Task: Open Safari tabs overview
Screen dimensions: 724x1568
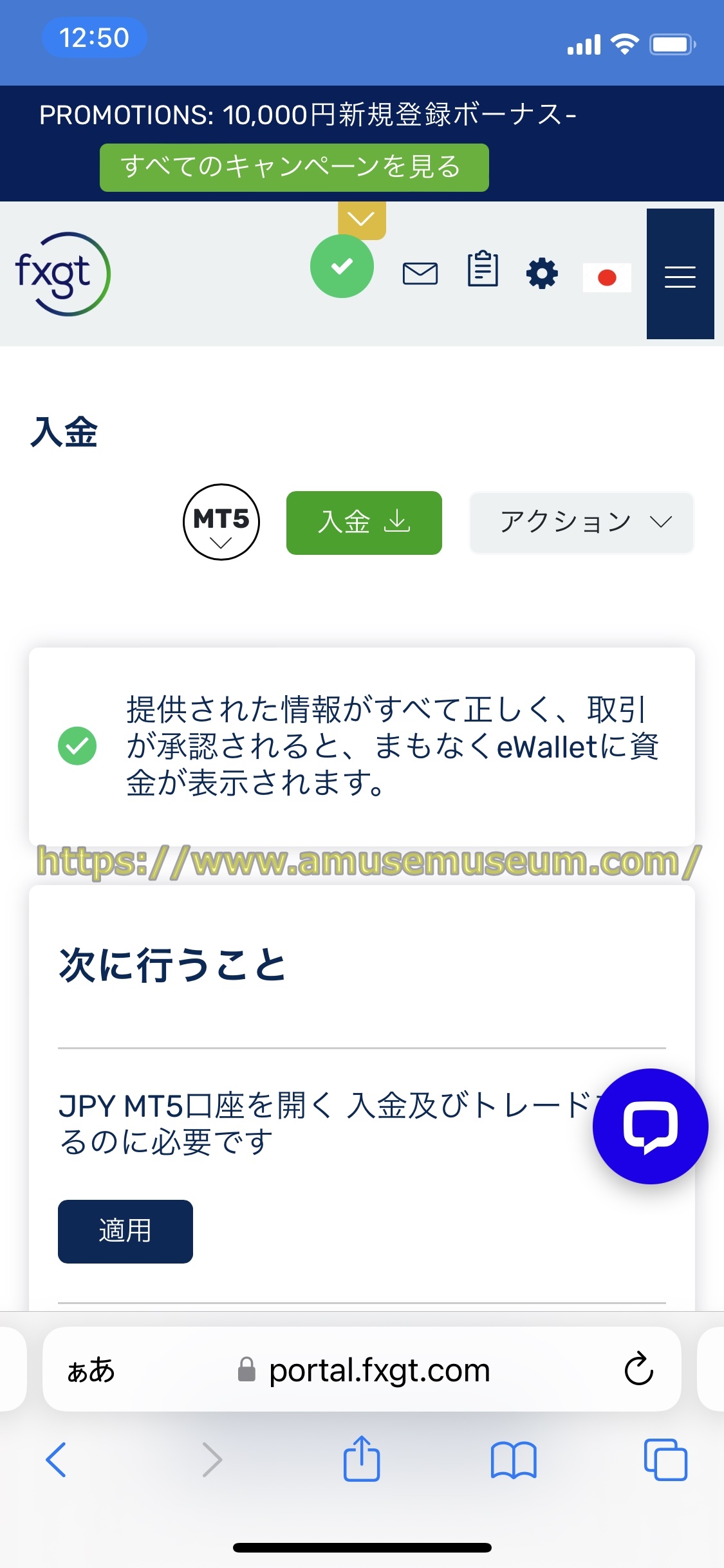Action: (665, 1460)
